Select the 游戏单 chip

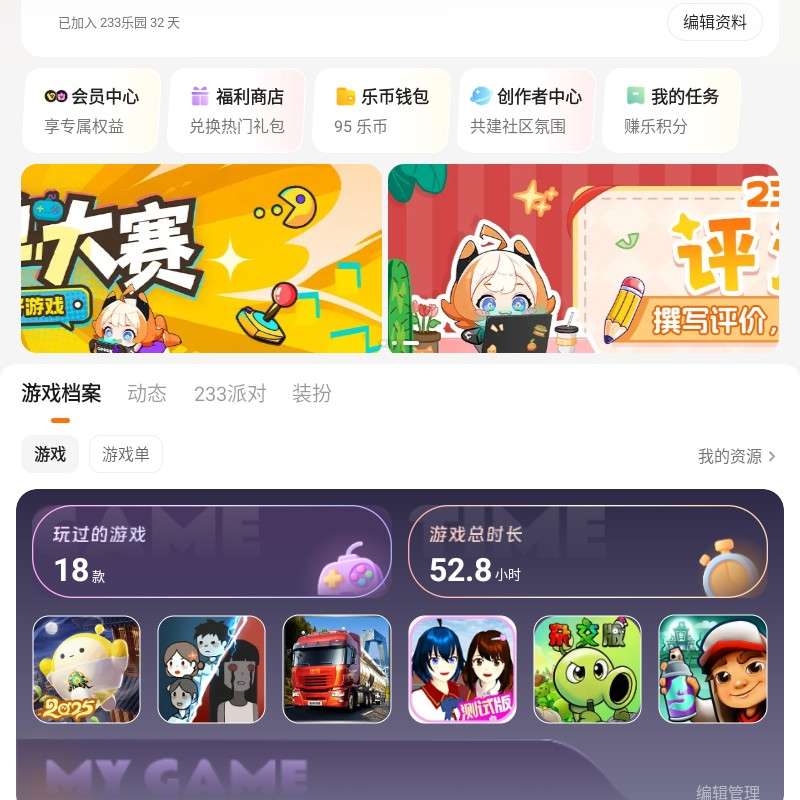coord(126,454)
